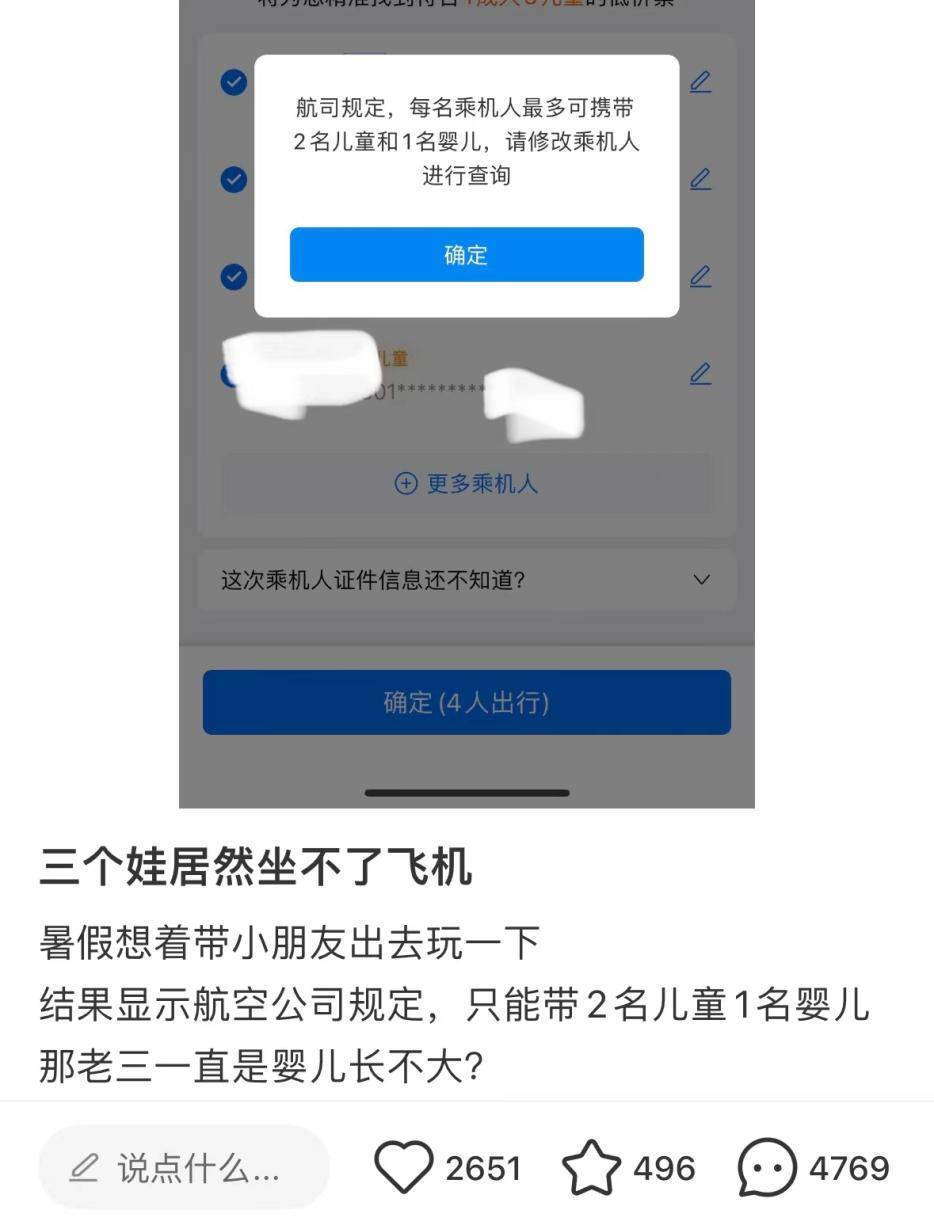Open the comments via the speech bubble icon

[x=767, y=1168]
